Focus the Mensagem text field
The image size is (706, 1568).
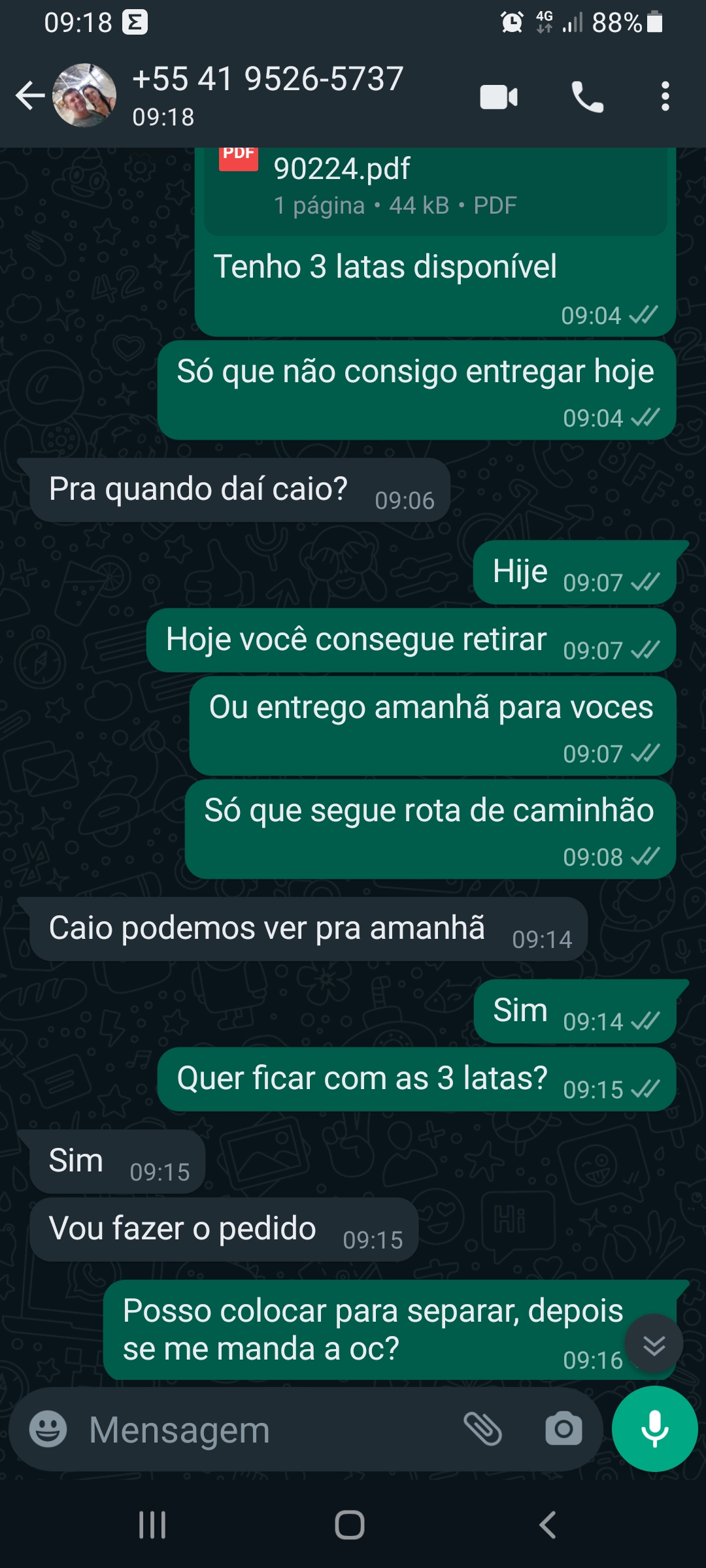click(261, 1430)
